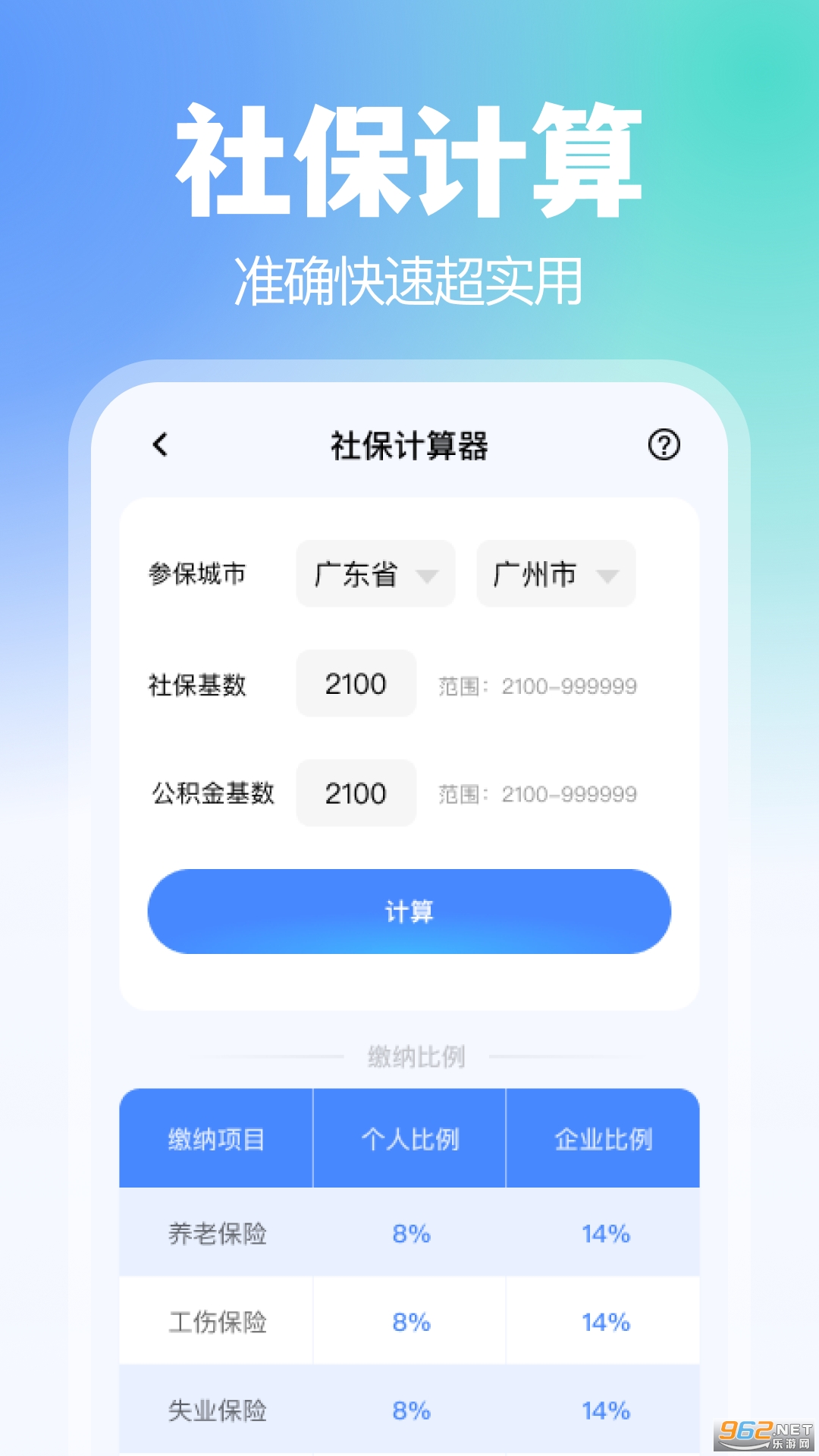Click the 公积金基数 input showing 2100
This screenshot has height=1456, width=819.
click(356, 793)
